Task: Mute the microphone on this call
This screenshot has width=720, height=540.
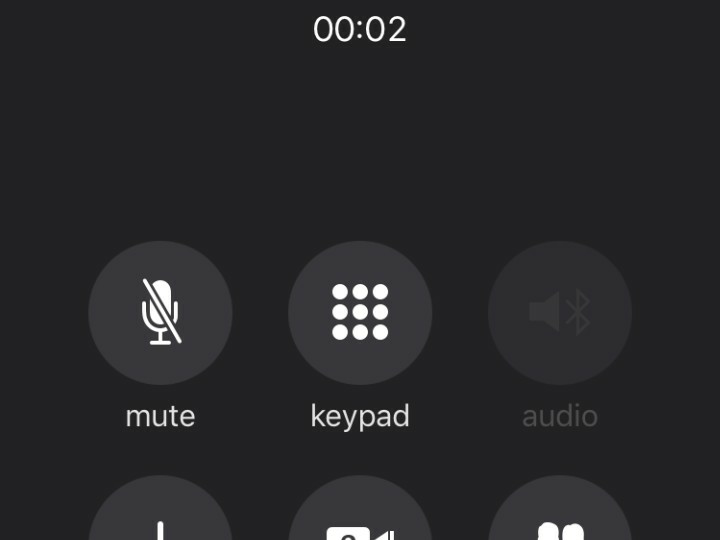Action: [x=160, y=312]
